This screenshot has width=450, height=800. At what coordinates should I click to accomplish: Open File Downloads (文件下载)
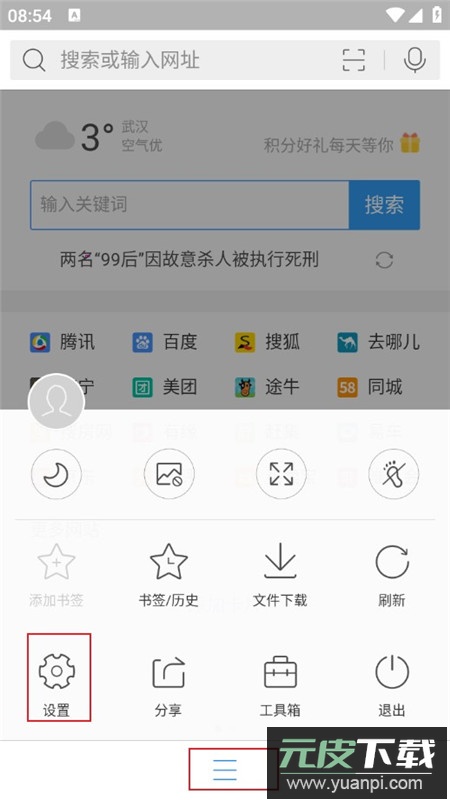pyautogui.click(x=280, y=574)
